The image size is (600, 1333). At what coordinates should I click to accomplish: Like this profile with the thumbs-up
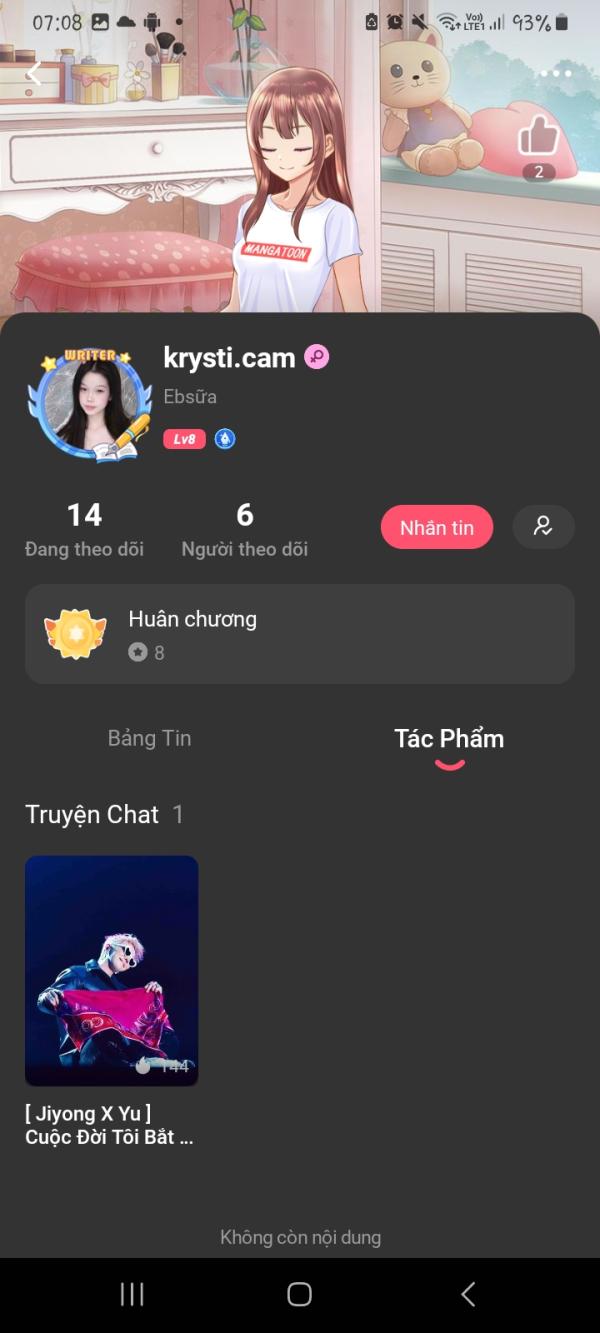[539, 136]
